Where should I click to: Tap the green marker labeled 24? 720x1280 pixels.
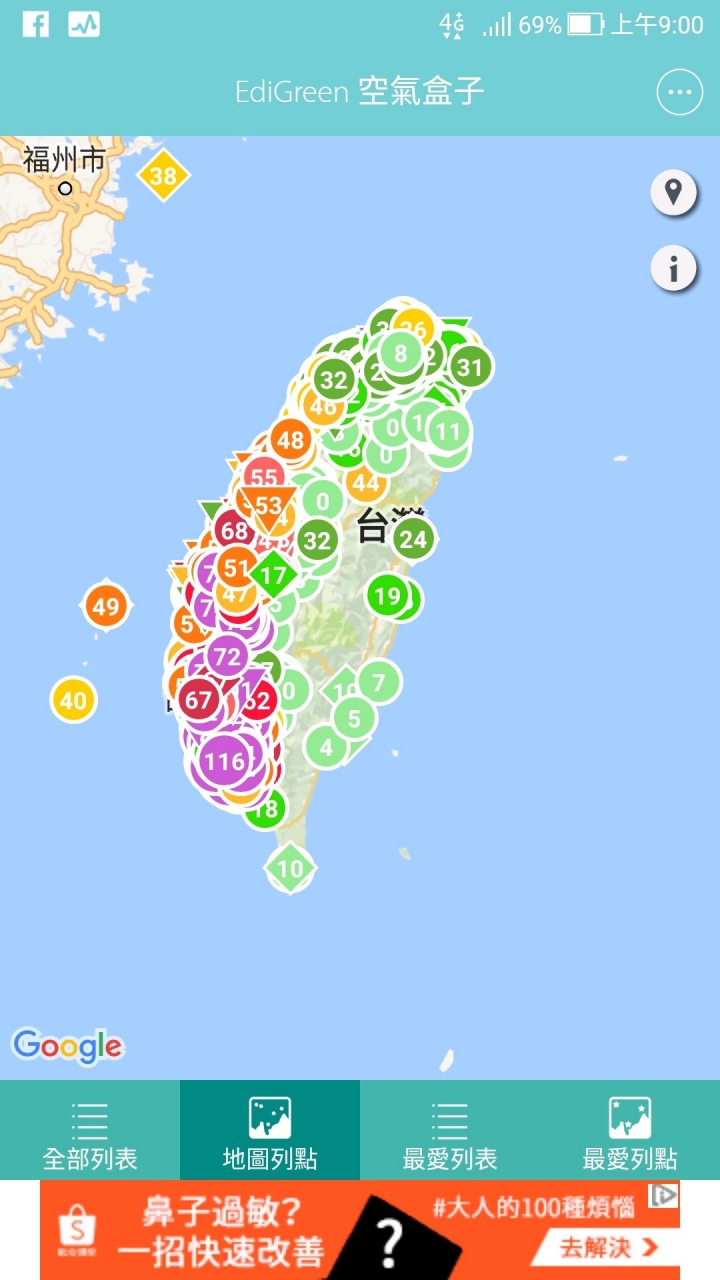click(413, 540)
